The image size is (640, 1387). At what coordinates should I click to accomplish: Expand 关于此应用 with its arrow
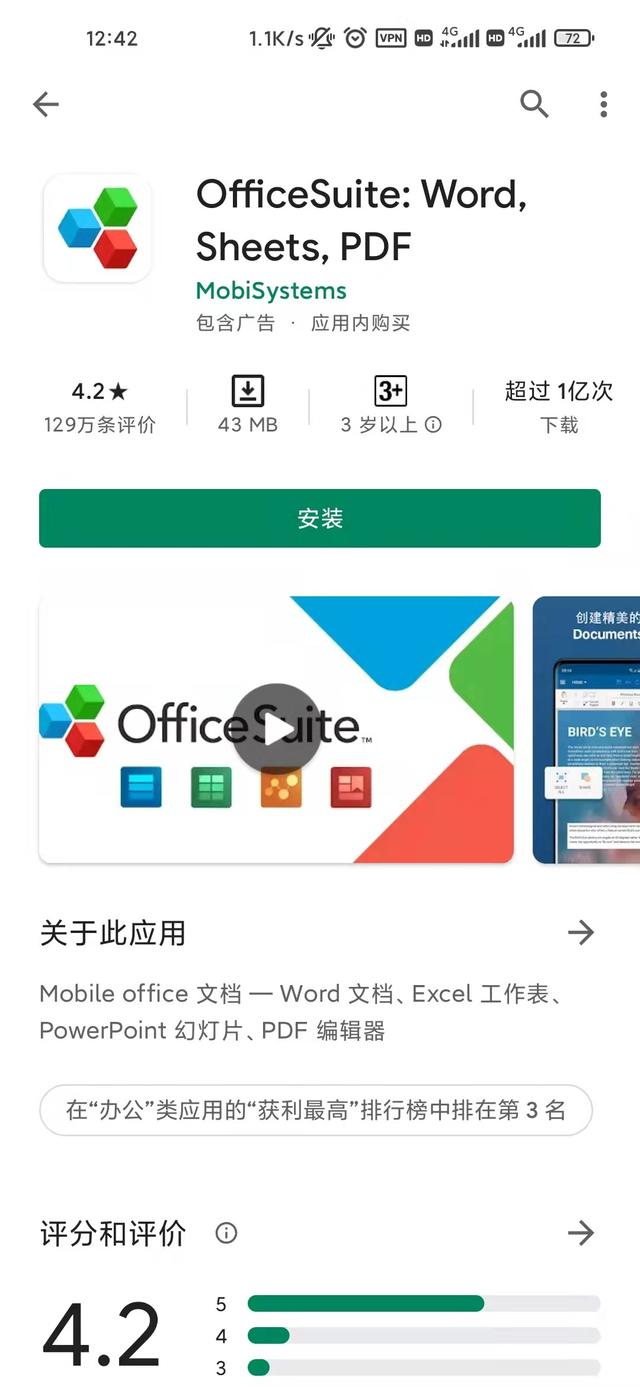580,933
